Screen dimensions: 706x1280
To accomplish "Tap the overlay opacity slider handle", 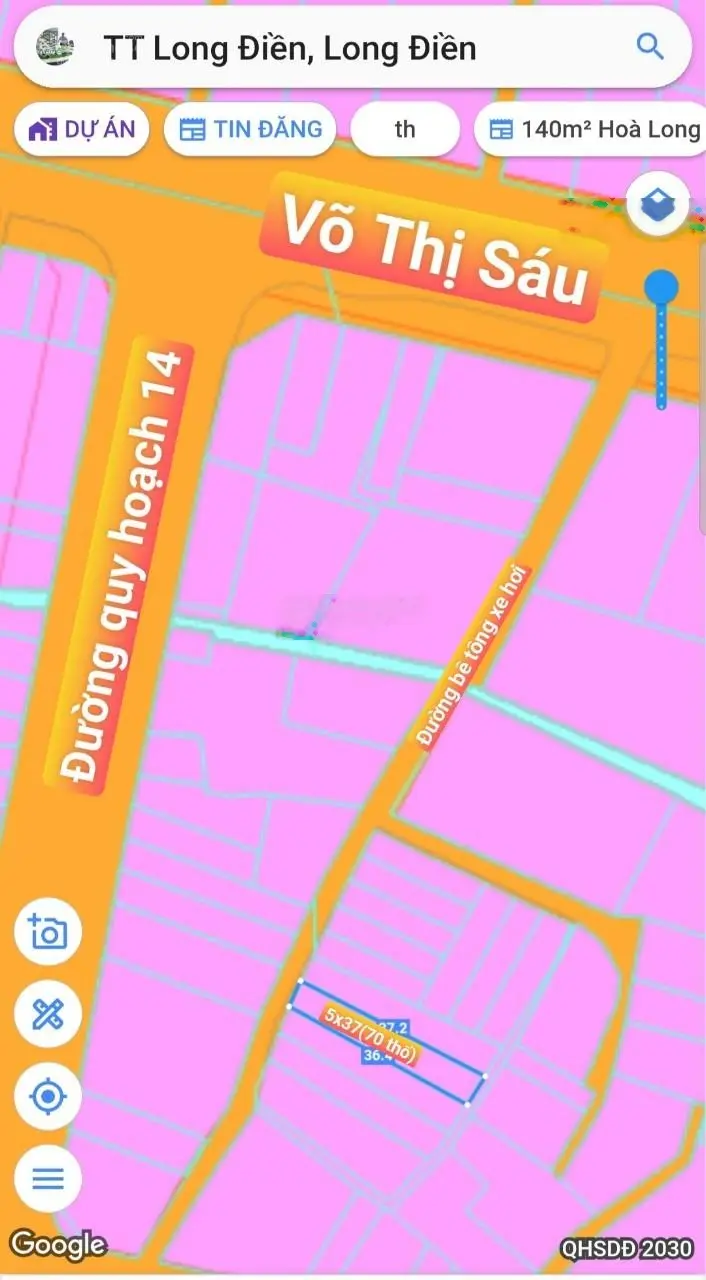I will pos(661,289).
